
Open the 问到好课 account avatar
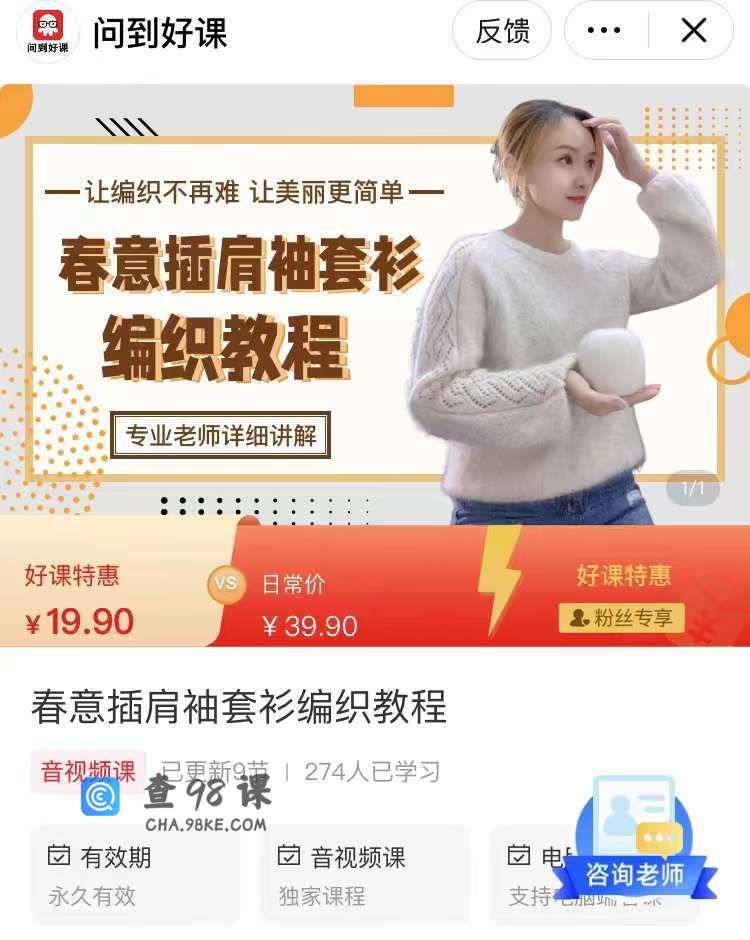pyautogui.click(x=48, y=32)
